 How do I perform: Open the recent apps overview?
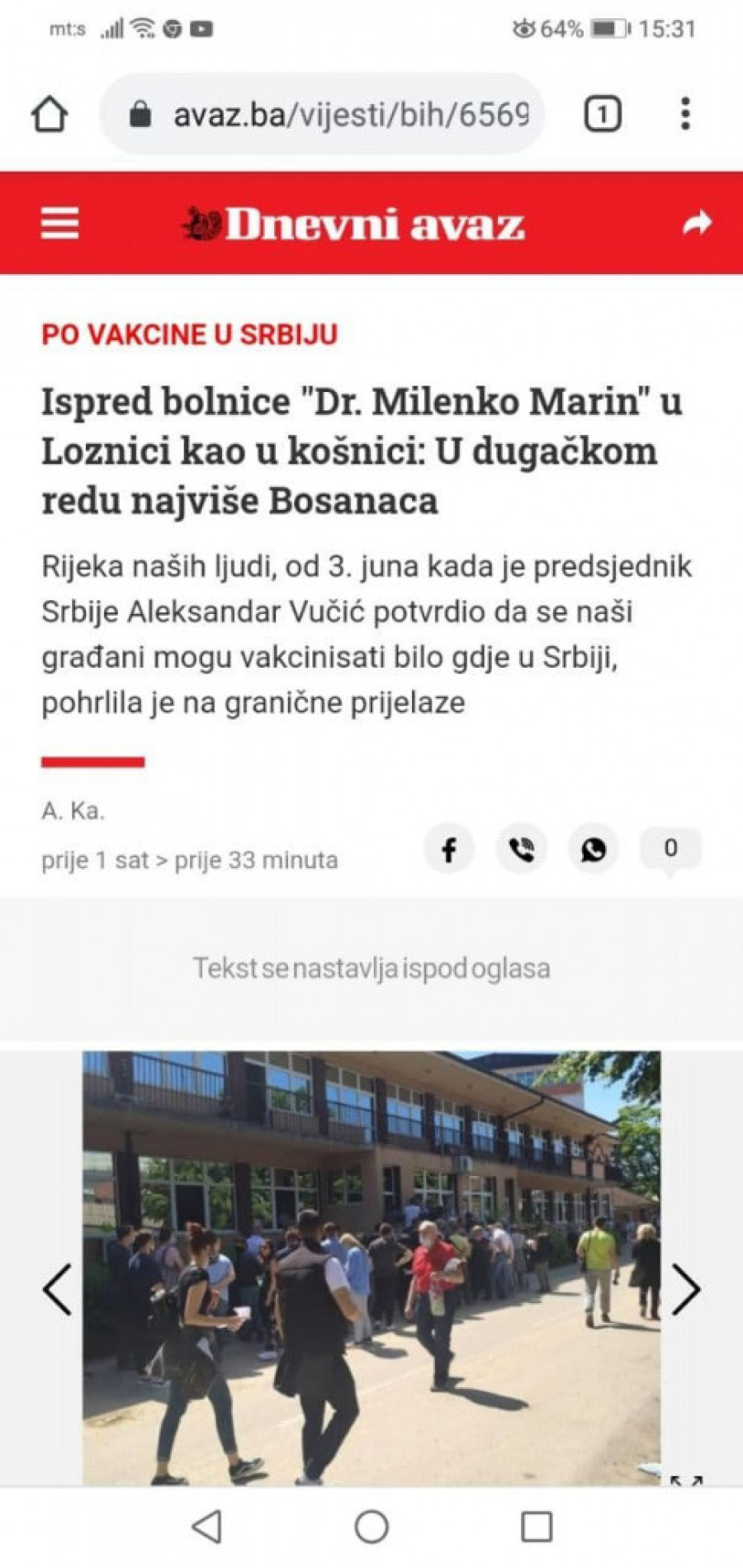tap(537, 1527)
